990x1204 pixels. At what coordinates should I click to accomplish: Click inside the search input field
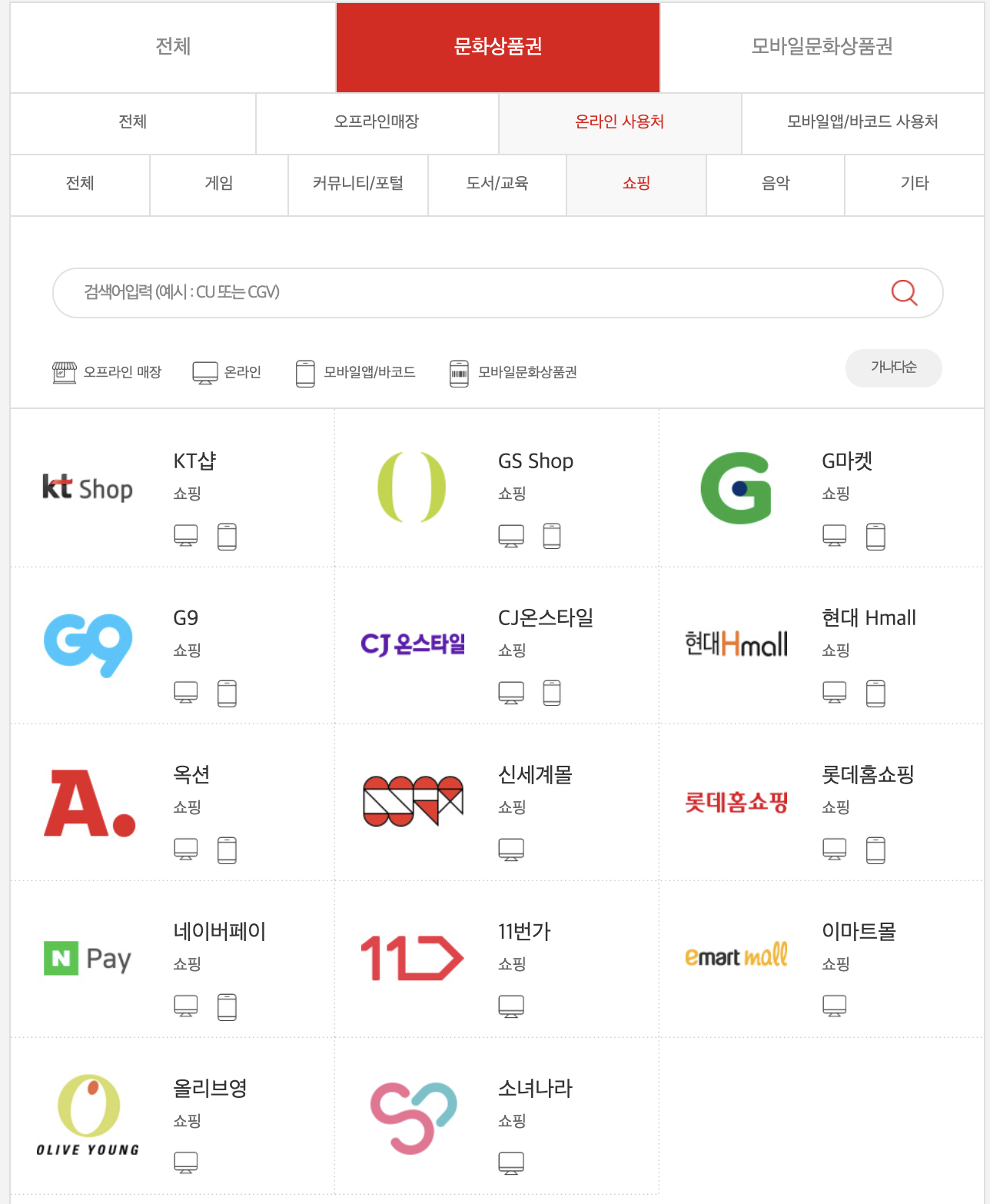coord(384,293)
